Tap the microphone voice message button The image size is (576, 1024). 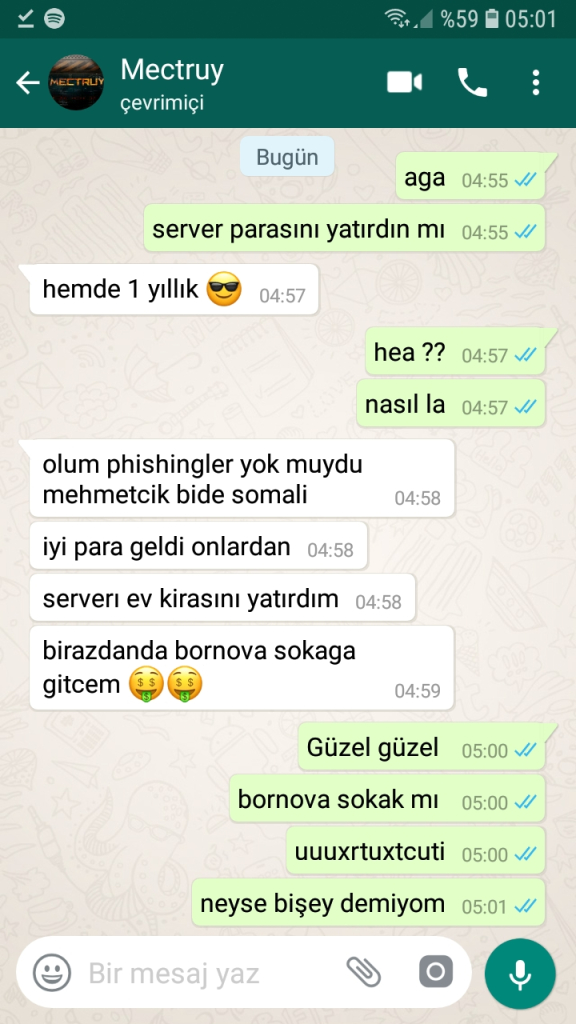click(x=520, y=974)
